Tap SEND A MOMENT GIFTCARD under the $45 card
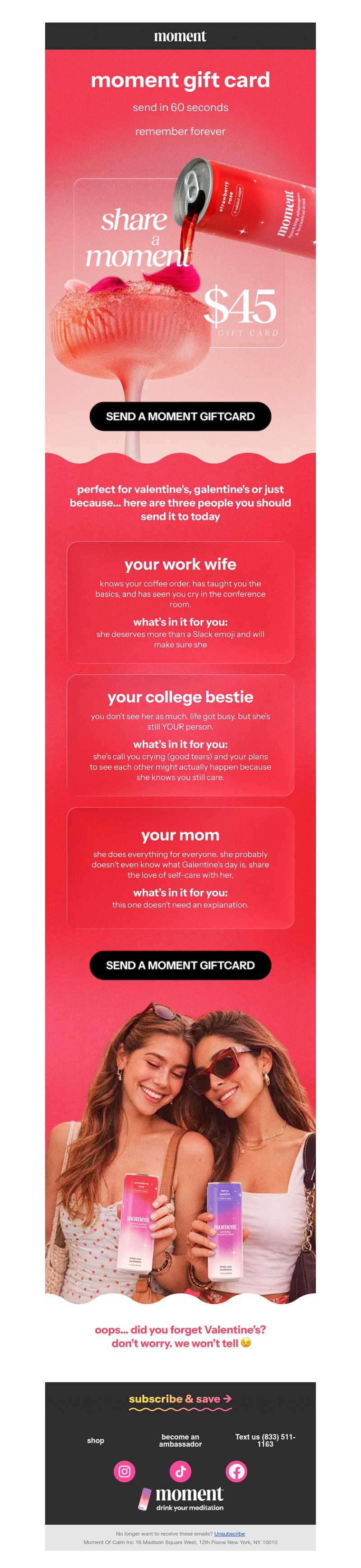The image size is (361, 1568). pyautogui.click(x=180, y=416)
